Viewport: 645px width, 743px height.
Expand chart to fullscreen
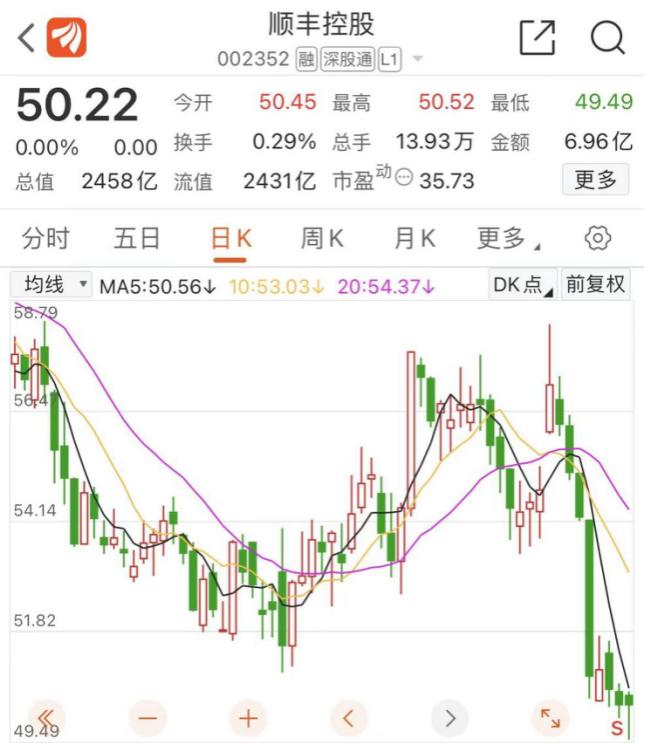tap(551, 719)
